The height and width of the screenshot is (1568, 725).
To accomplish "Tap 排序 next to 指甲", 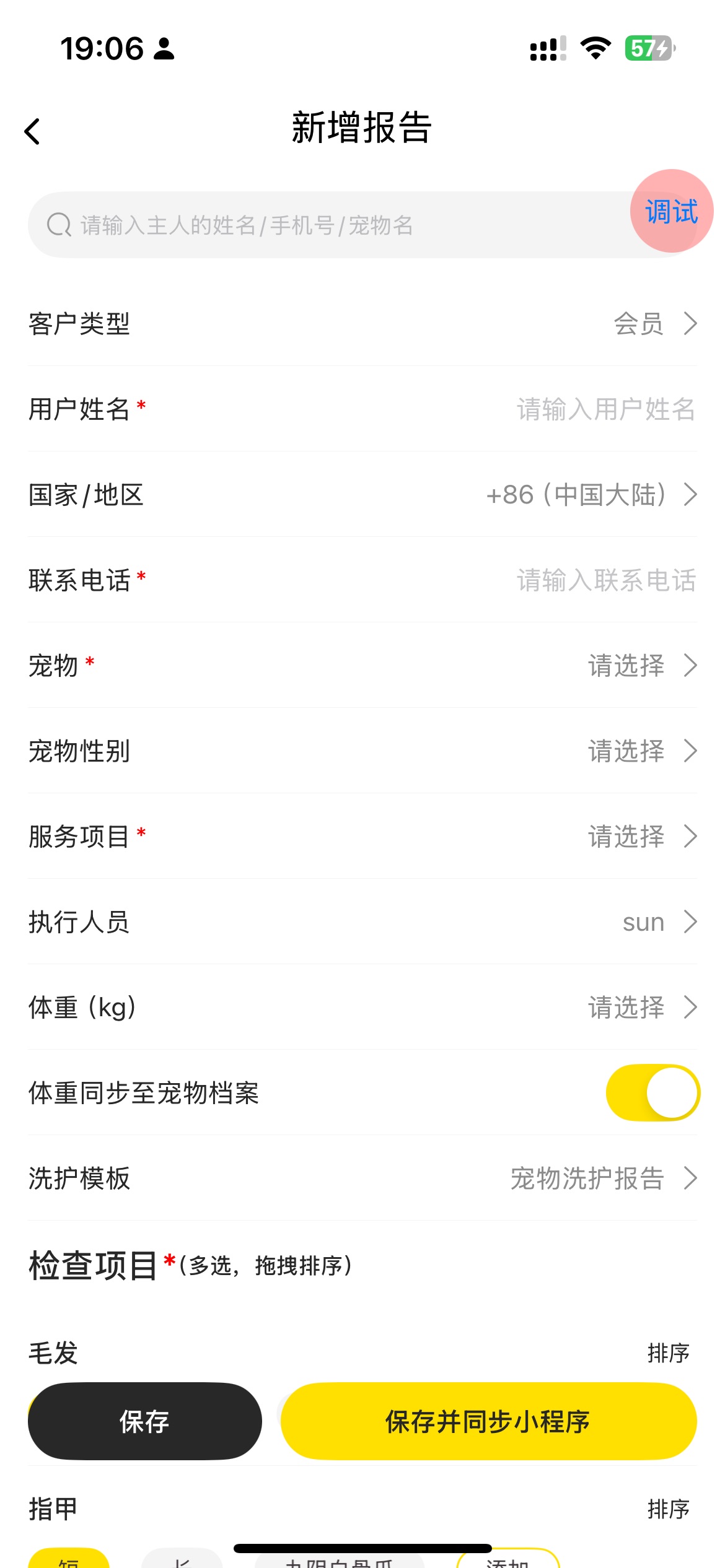I will point(669,1509).
